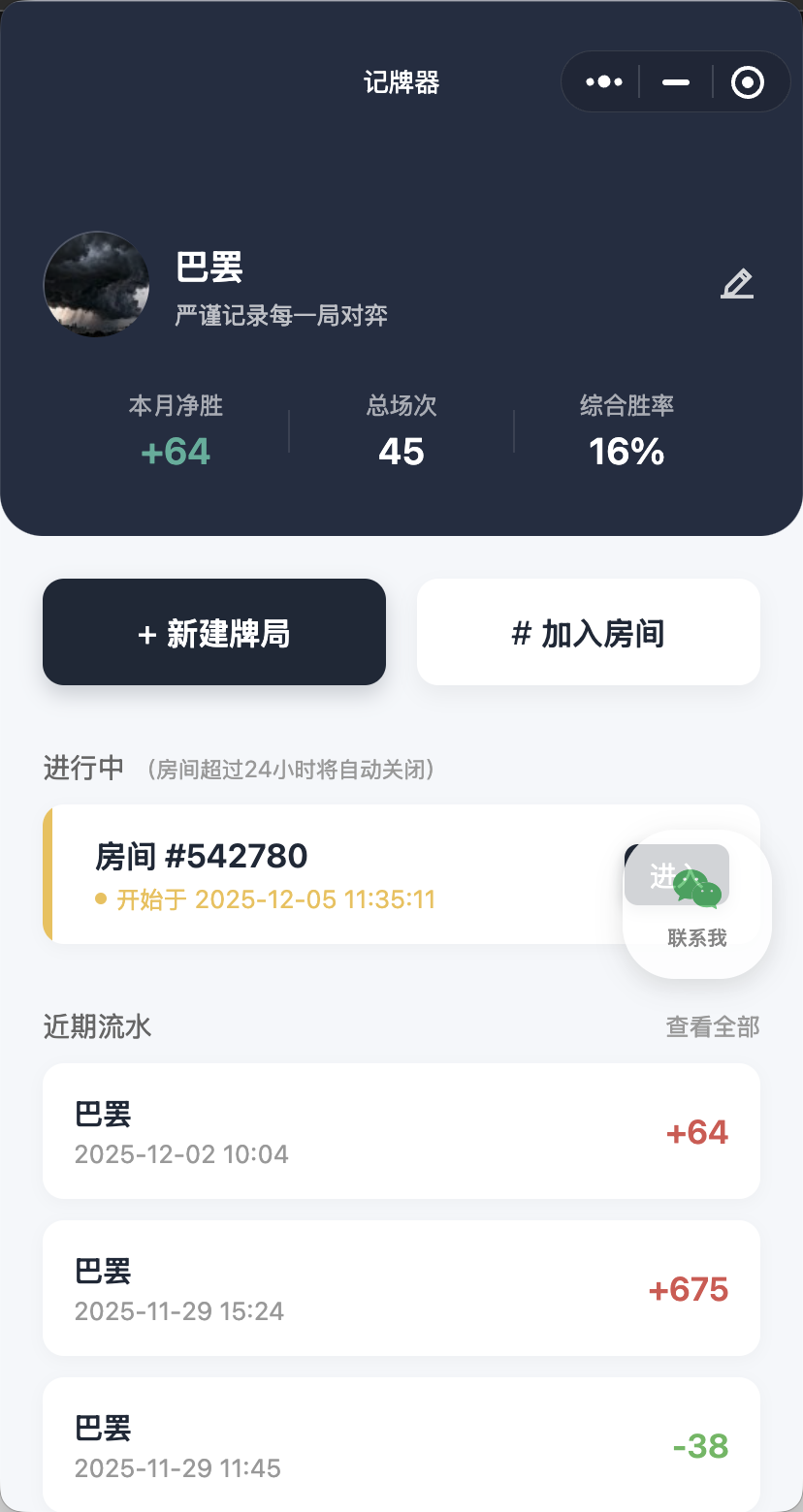
Task: Click the profile avatar thumbnail
Action: [x=96, y=284]
